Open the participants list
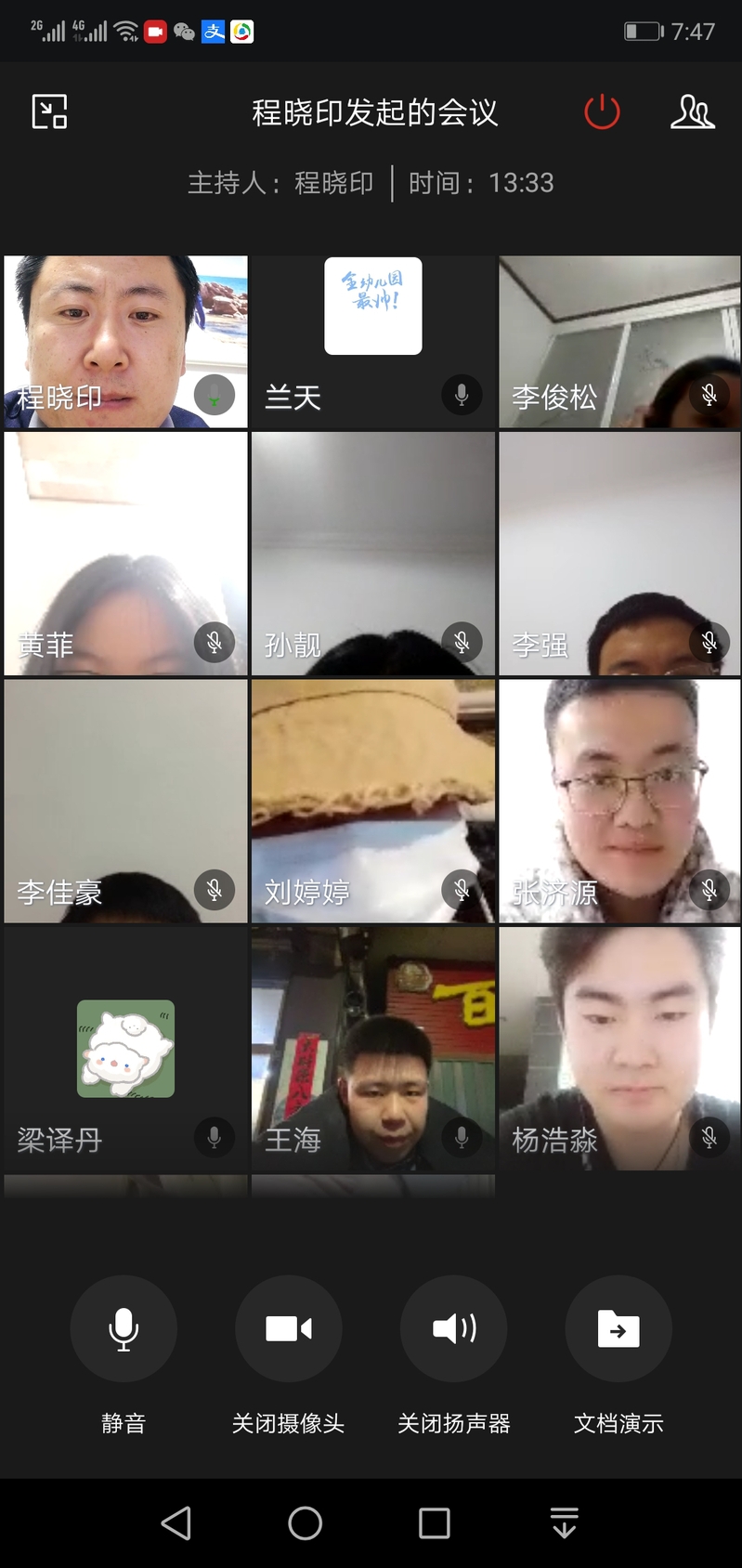This screenshot has height=1568, width=742. [692, 112]
